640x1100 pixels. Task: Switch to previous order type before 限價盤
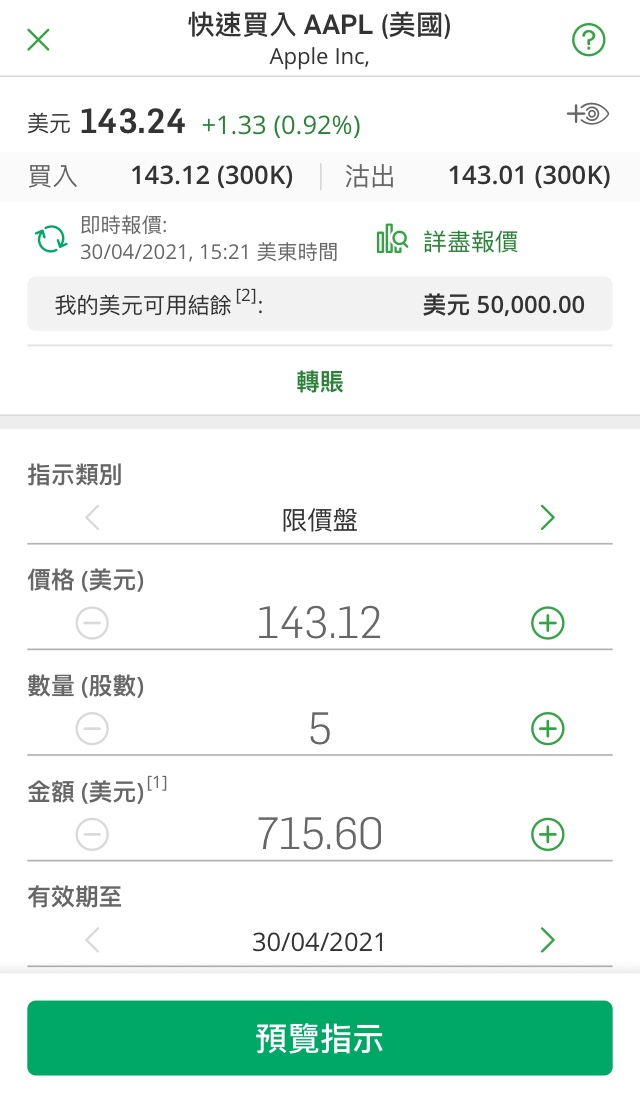pos(92,518)
